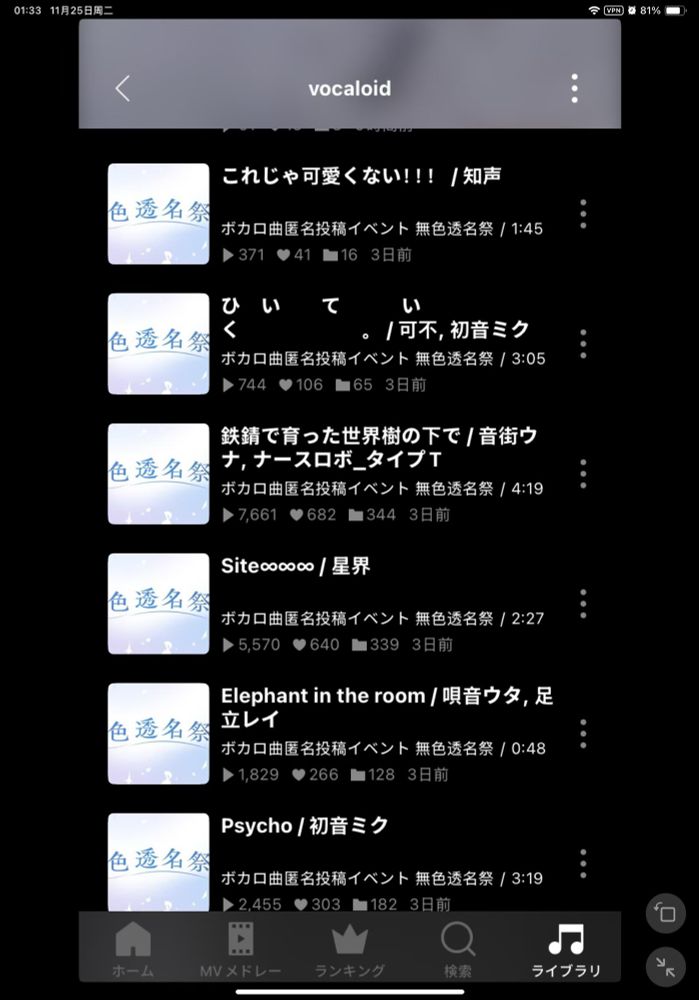Viewport: 699px width, 1000px height.
Task: Show more options for 可不, 初音ミク song
Action: 583,344
